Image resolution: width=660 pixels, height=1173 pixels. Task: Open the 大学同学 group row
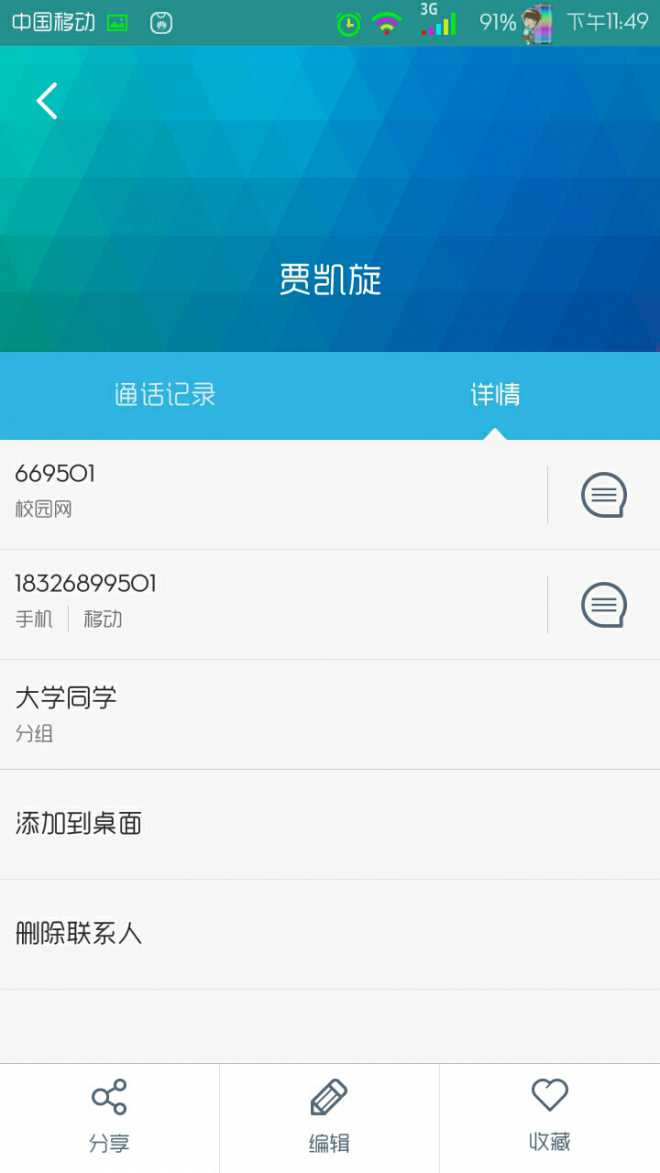(330, 714)
